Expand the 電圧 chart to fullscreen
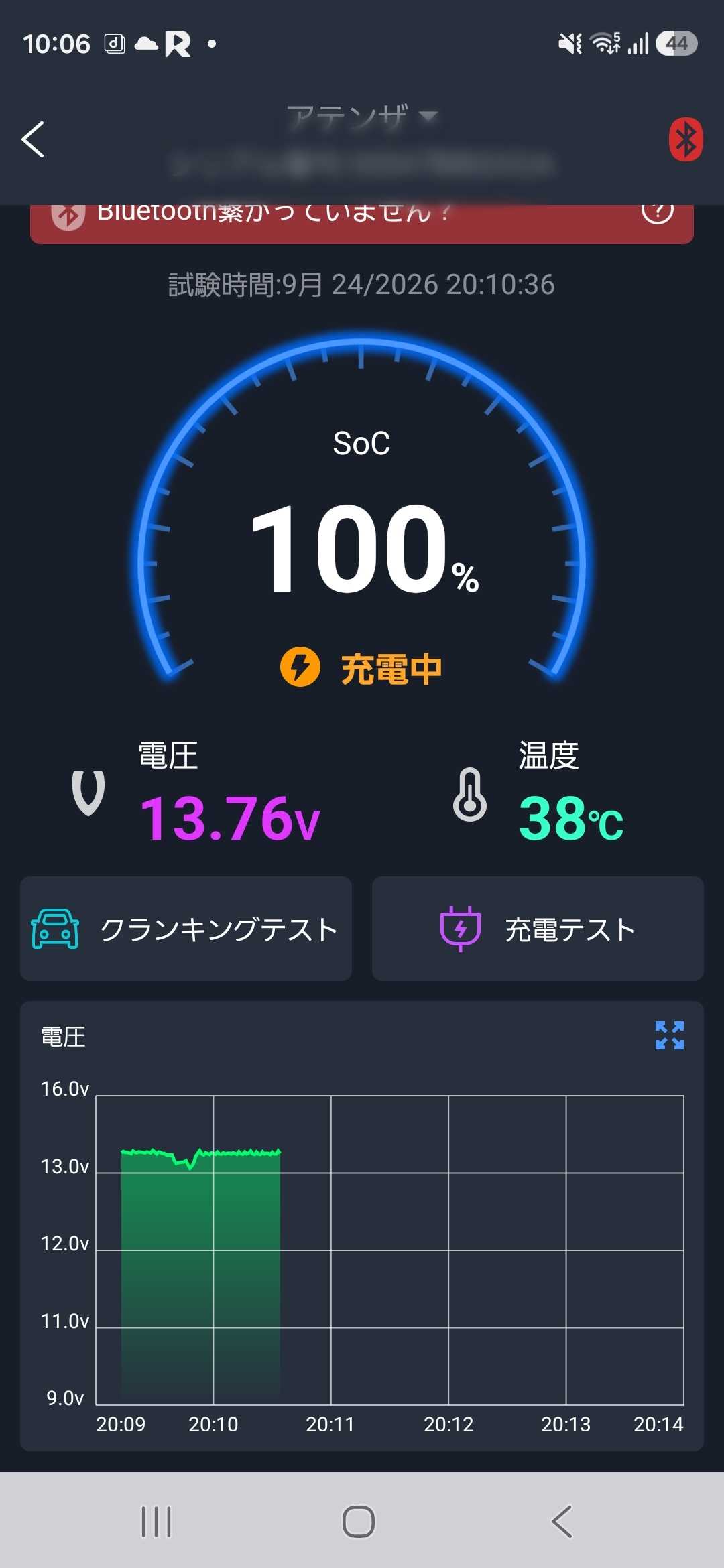 coord(670,1035)
